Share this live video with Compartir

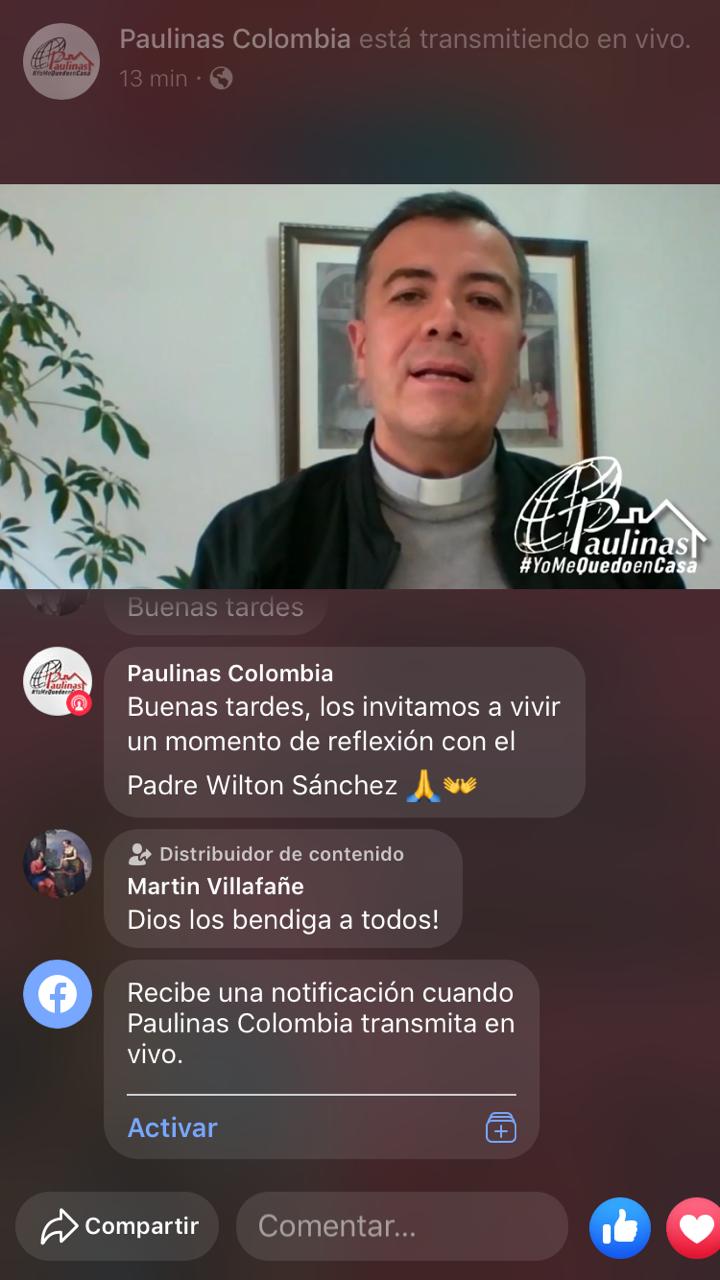click(x=118, y=1226)
